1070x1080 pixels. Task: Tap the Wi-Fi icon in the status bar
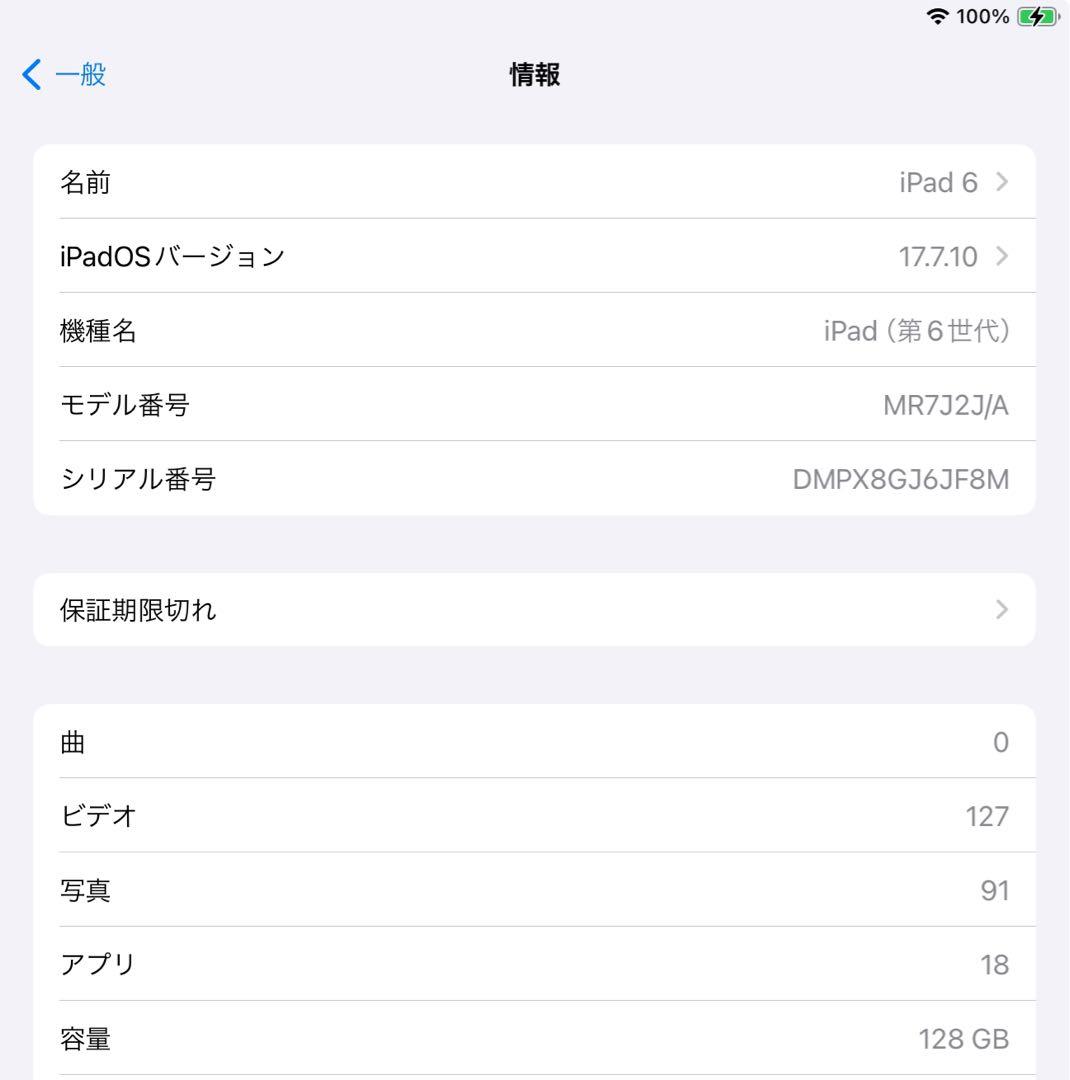click(938, 16)
